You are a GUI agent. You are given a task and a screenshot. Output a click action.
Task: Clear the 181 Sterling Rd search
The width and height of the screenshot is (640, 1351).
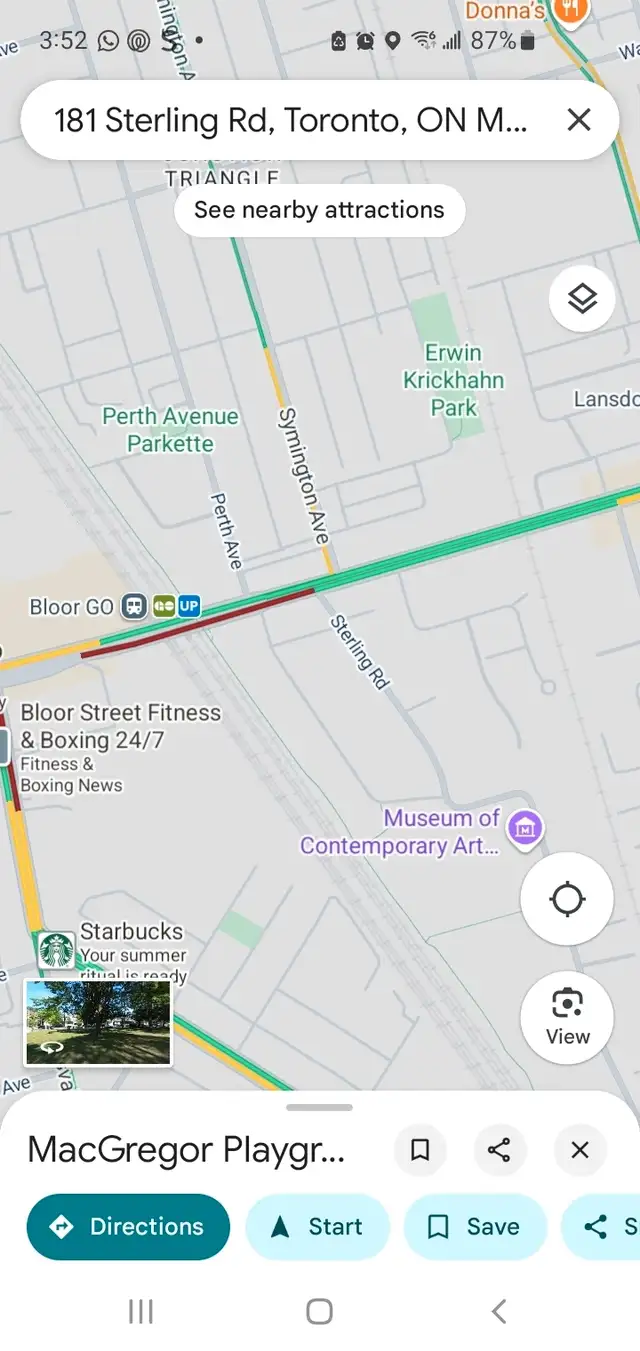coord(579,120)
